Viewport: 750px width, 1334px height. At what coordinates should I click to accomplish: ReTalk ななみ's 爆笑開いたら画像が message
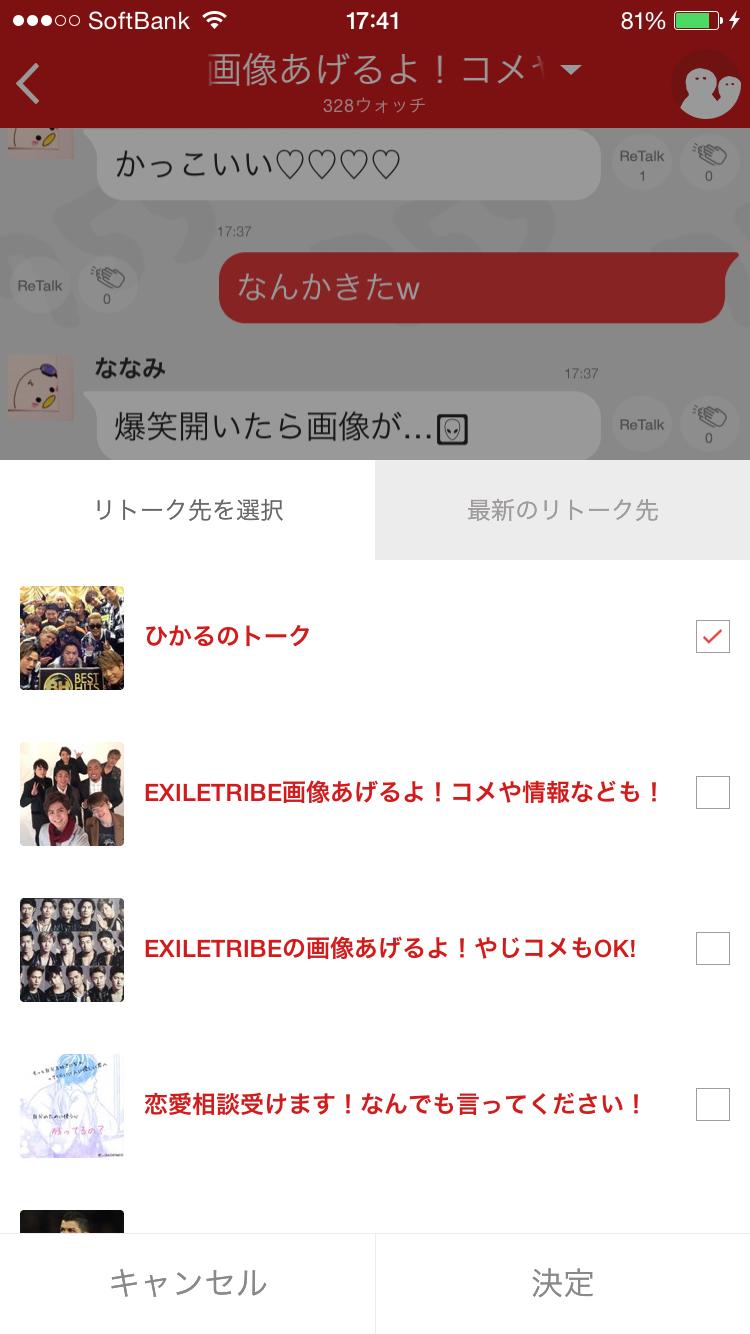coord(642,425)
